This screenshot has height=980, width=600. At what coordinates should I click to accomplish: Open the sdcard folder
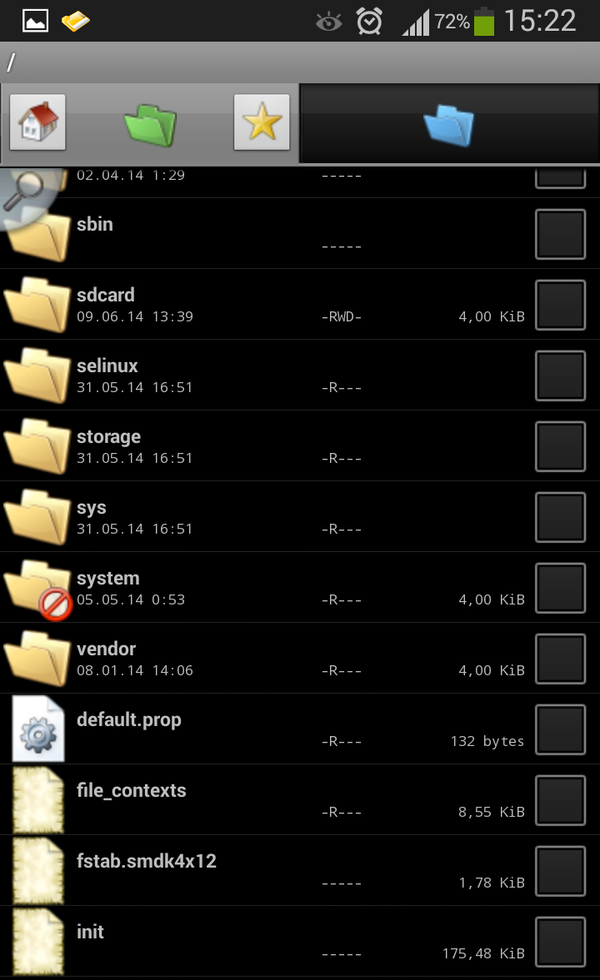point(105,296)
